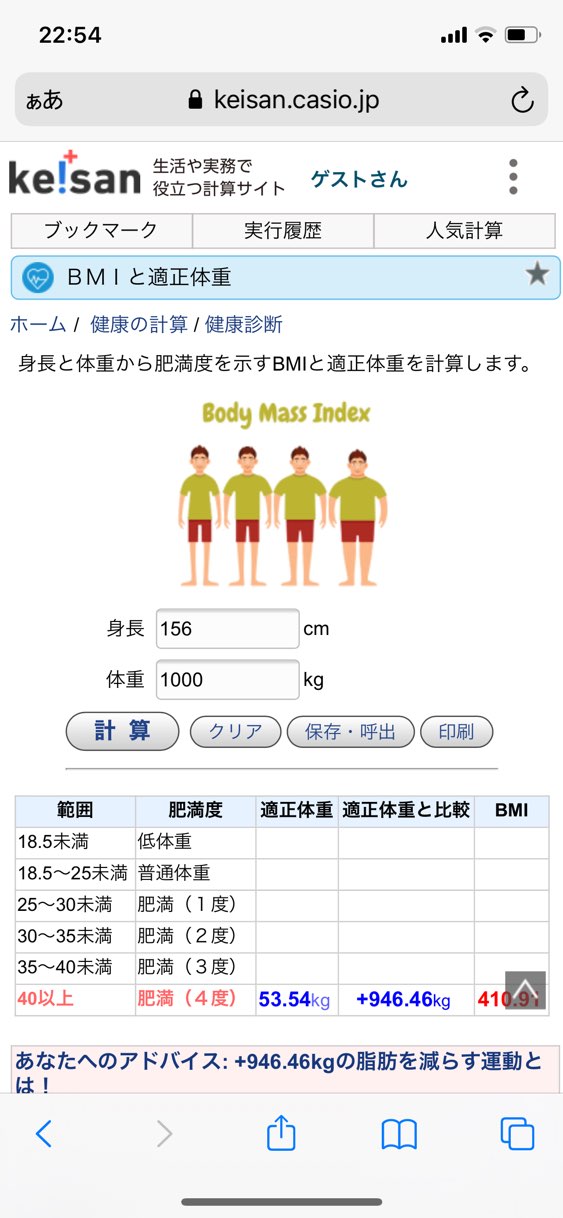Print the result with 印刷
This screenshot has height=1218, width=563.
(456, 732)
